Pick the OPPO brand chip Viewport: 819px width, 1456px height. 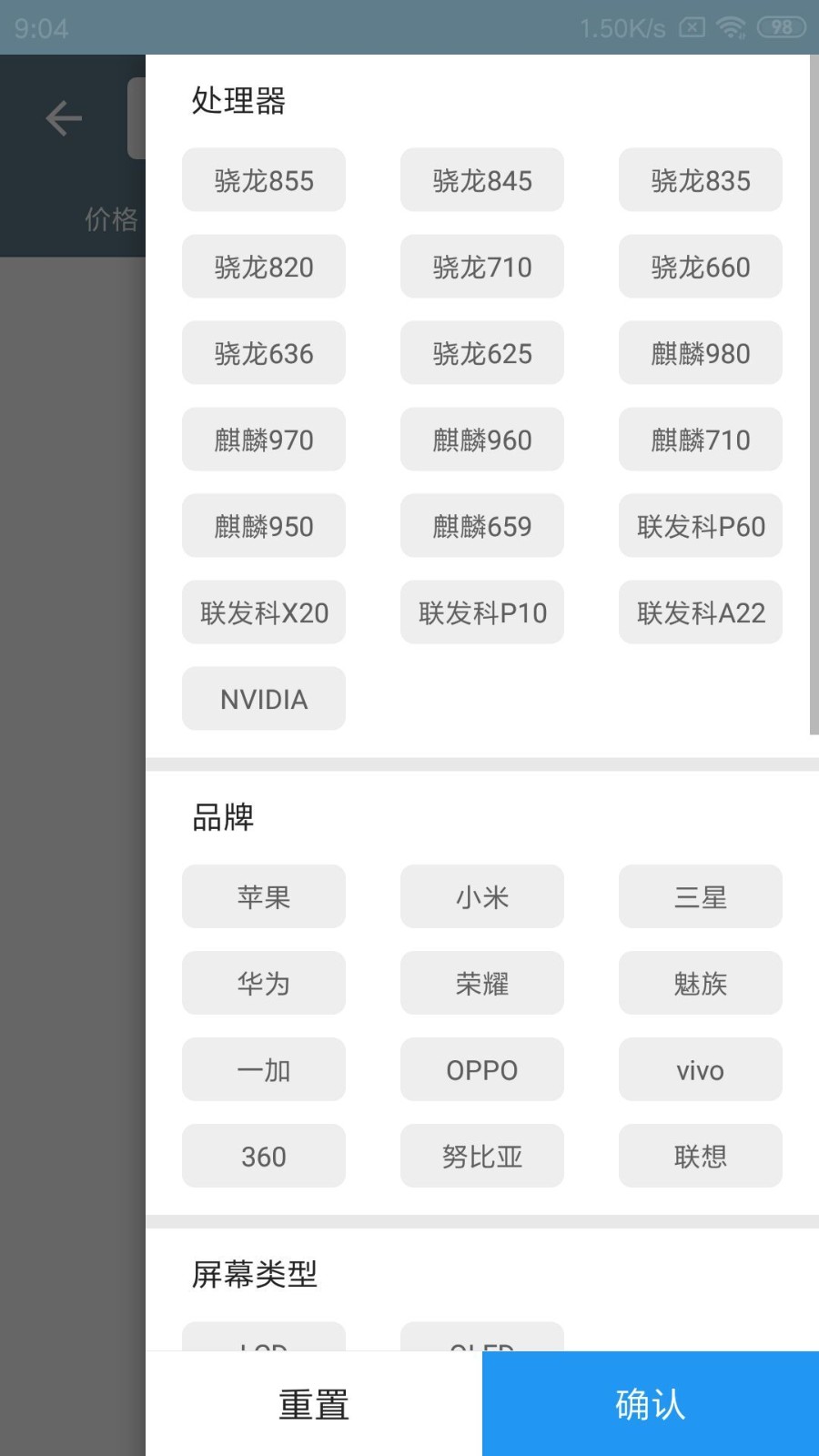[482, 1070]
